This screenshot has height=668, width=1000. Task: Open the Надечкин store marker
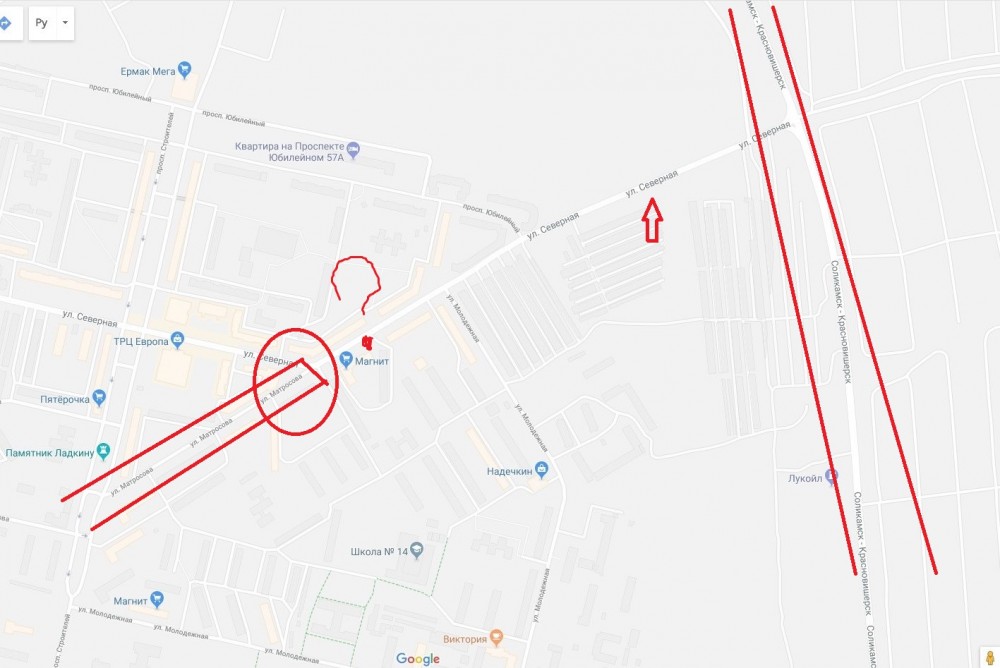tap(541, 468)
